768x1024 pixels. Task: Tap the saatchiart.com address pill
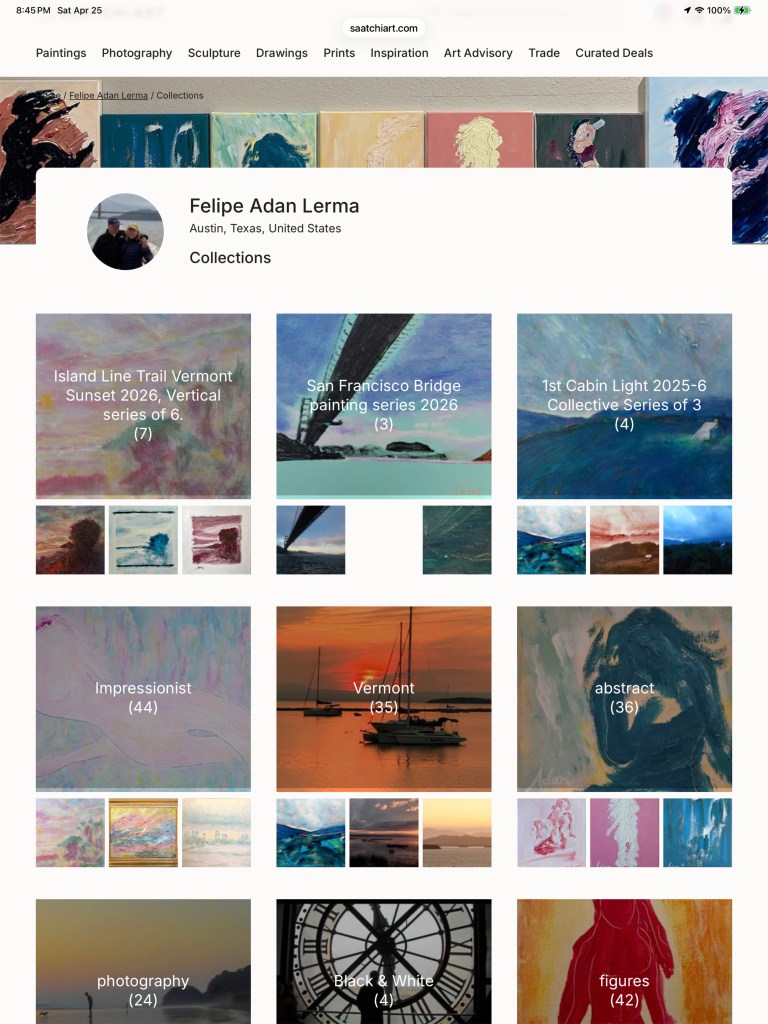383,28
